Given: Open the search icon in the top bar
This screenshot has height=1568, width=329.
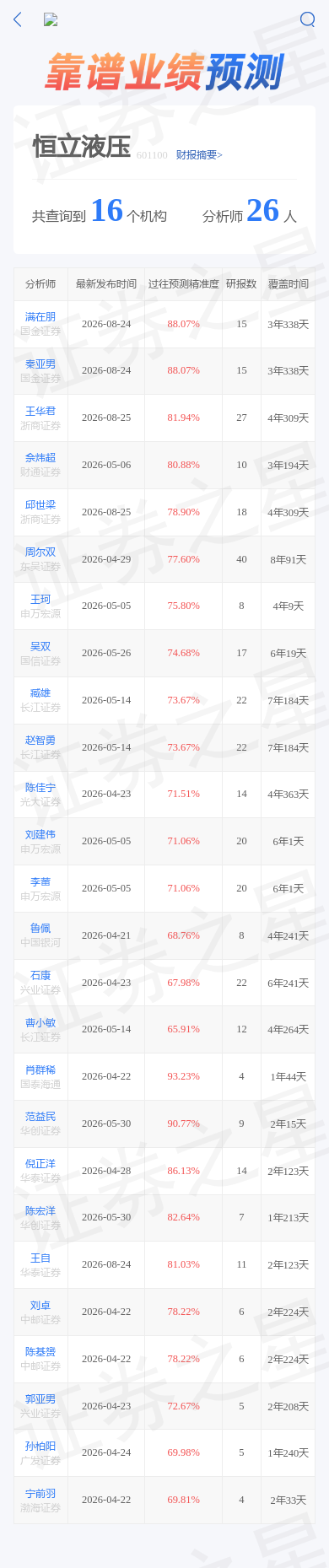Looking at the screenshot, I should (x=308, y=19).
